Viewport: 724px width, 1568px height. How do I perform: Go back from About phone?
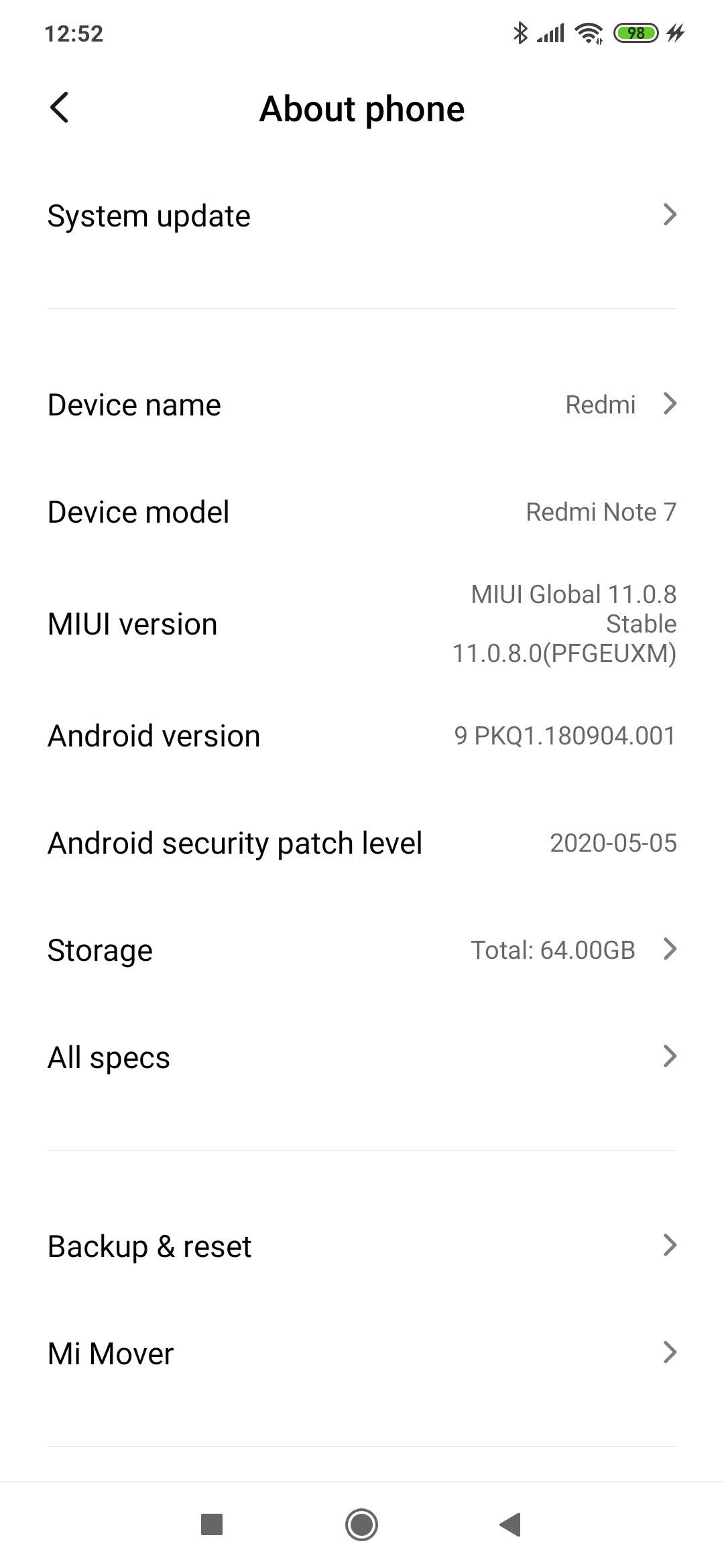coord(59,108)
